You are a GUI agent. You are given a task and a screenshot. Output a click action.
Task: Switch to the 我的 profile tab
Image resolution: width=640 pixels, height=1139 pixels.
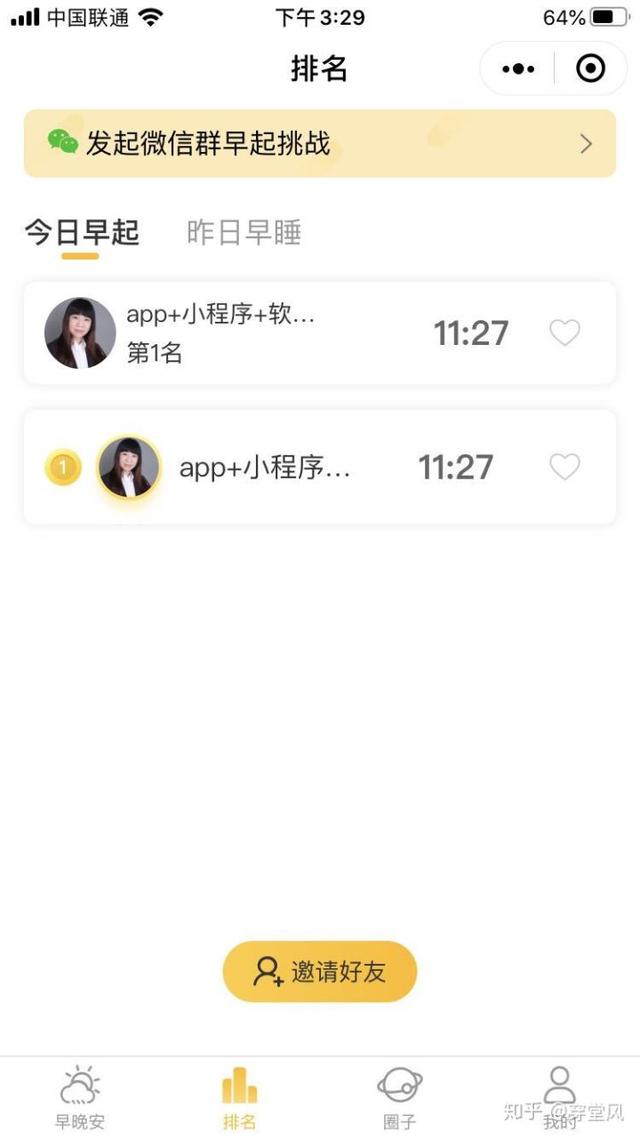(560, 1097)
